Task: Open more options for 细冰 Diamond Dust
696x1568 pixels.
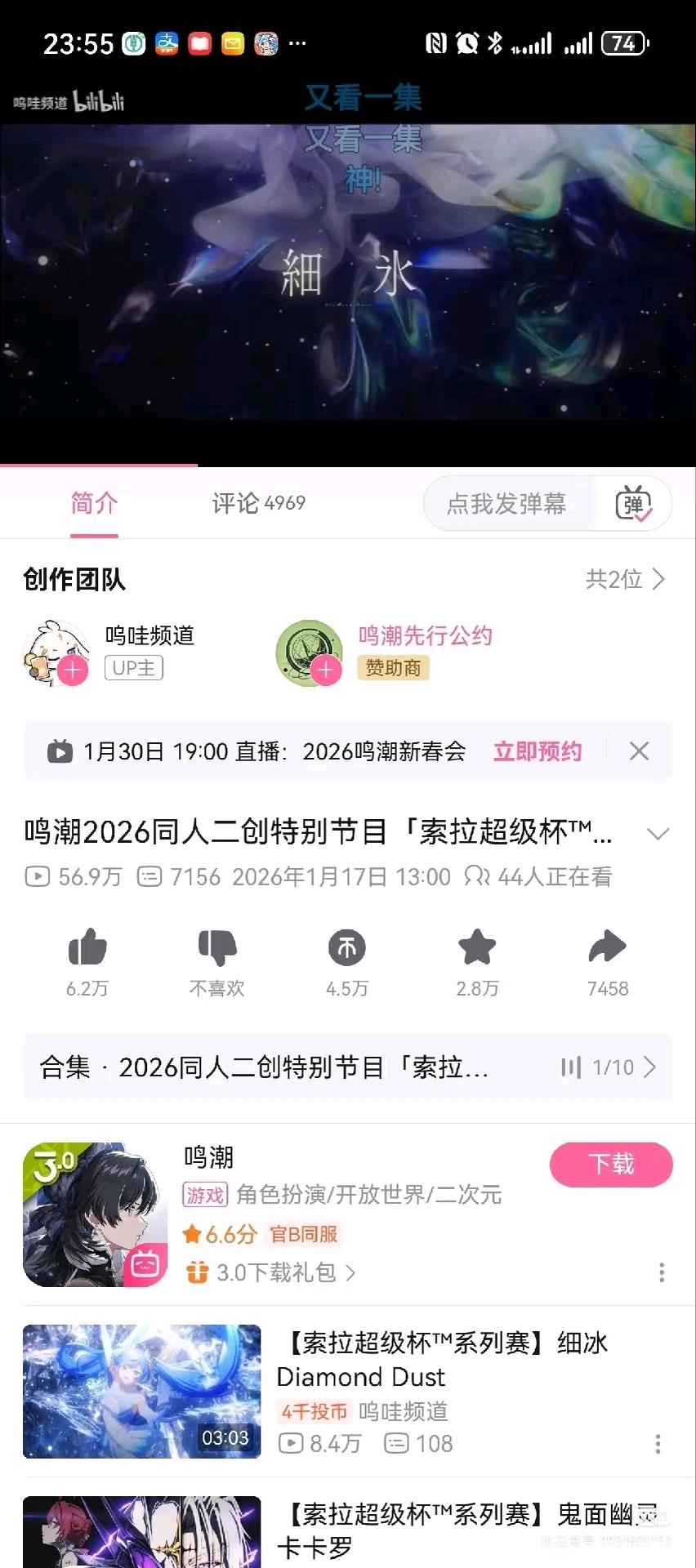Action: (658, 1444)
